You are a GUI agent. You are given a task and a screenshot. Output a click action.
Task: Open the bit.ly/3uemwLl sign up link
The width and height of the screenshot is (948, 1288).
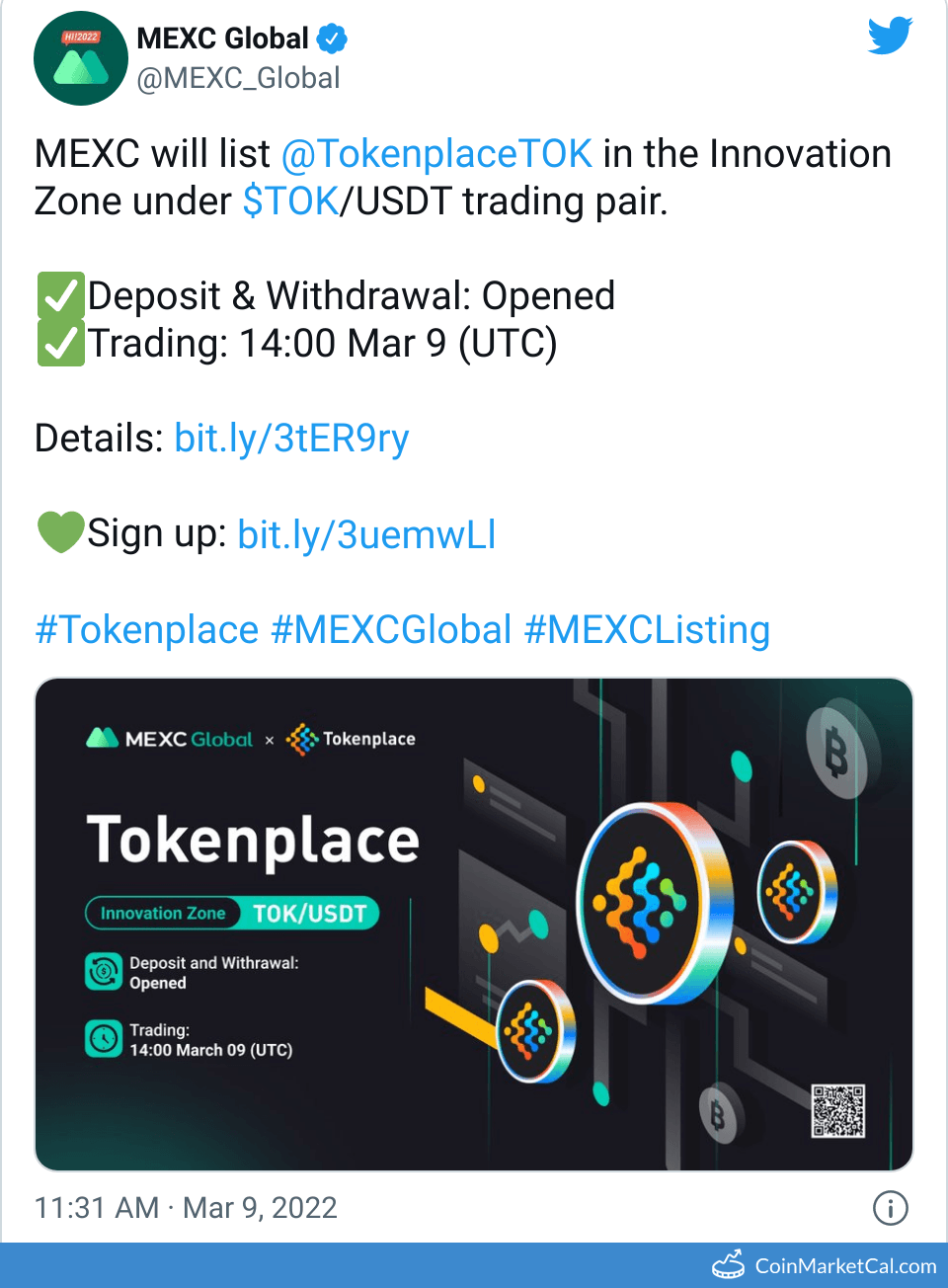(x=366, y=534)
